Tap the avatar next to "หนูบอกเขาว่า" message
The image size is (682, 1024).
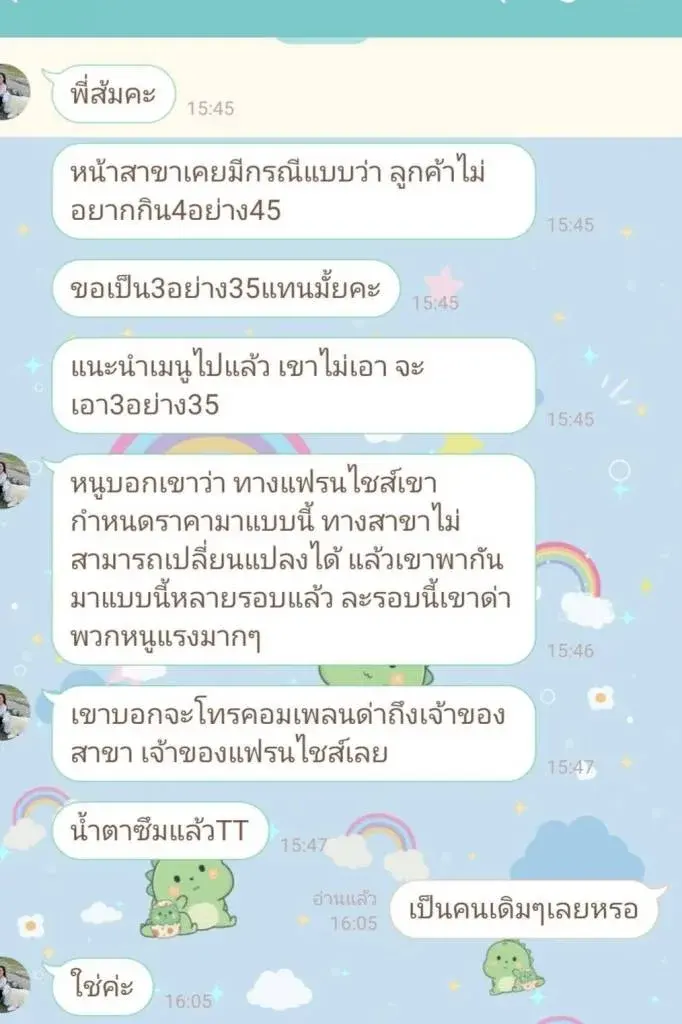[x=14, y=480]
